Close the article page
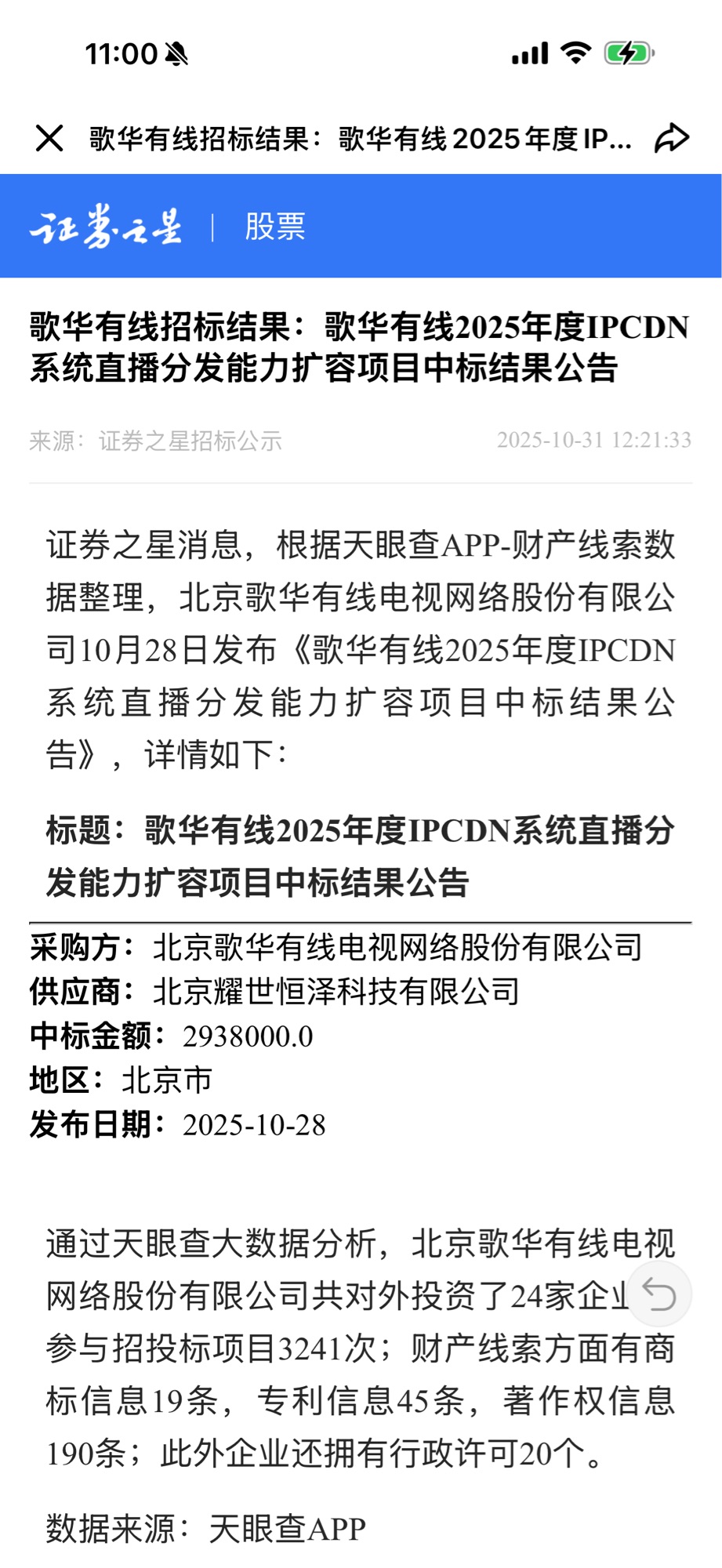The width and height of the screenshot is (722, 1568). tap(49, 139)
